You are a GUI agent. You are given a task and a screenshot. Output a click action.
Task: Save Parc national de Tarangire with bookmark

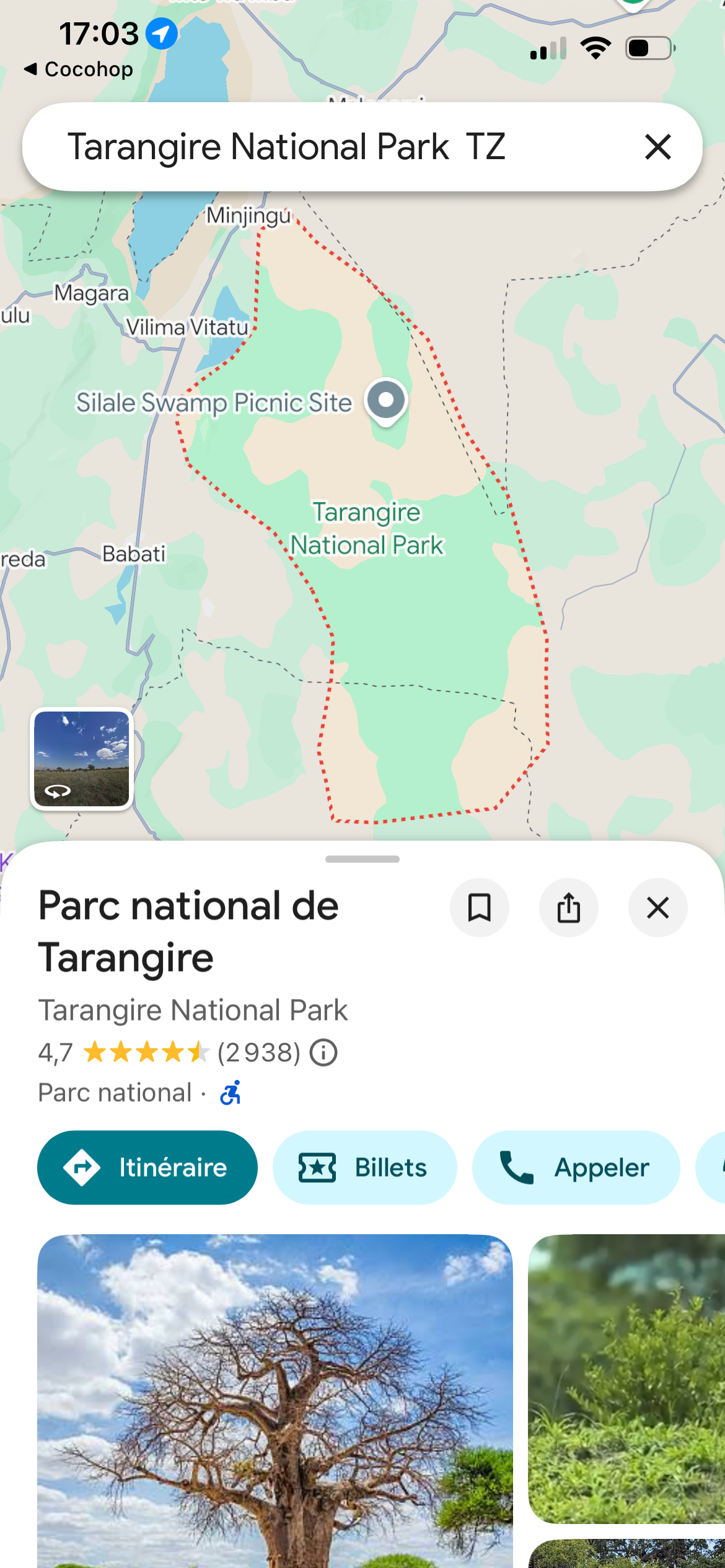[480, 908]
